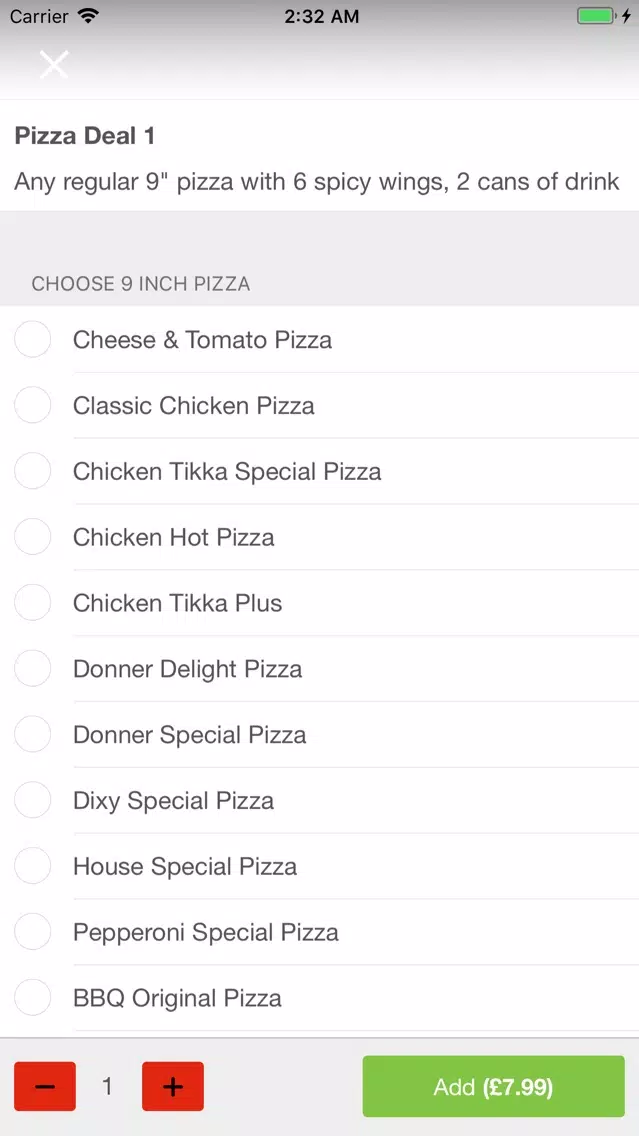Screen dimensions: 639x1136
Task: Pick Donner Special Pizza
Action: click(x=320, y=735)
